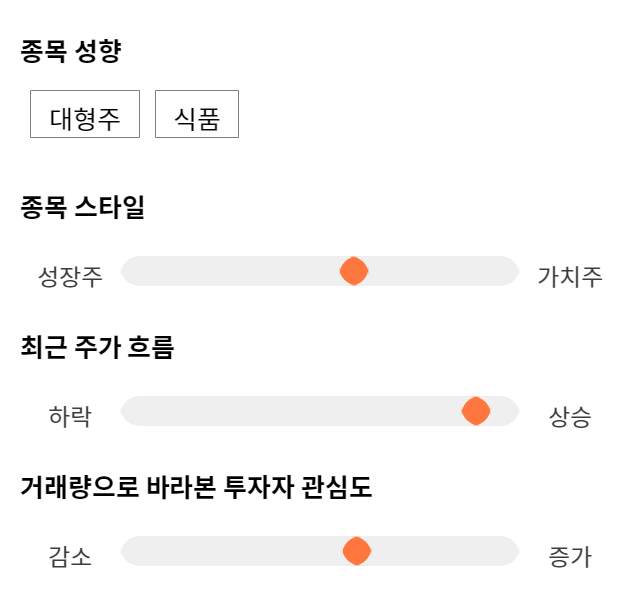Screen dimensions: 640x606
Task: Tap the 하락–상승 price trend slider knob
Action: coord(476,411)
